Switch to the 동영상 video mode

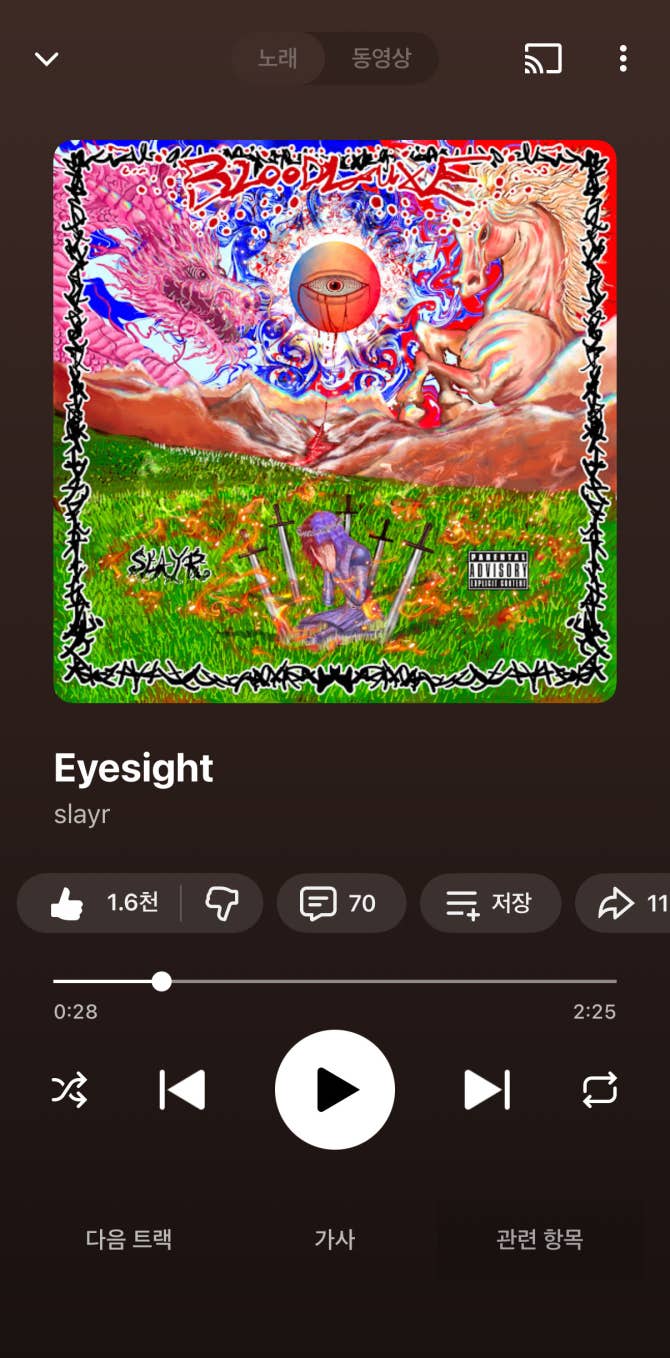381,58
